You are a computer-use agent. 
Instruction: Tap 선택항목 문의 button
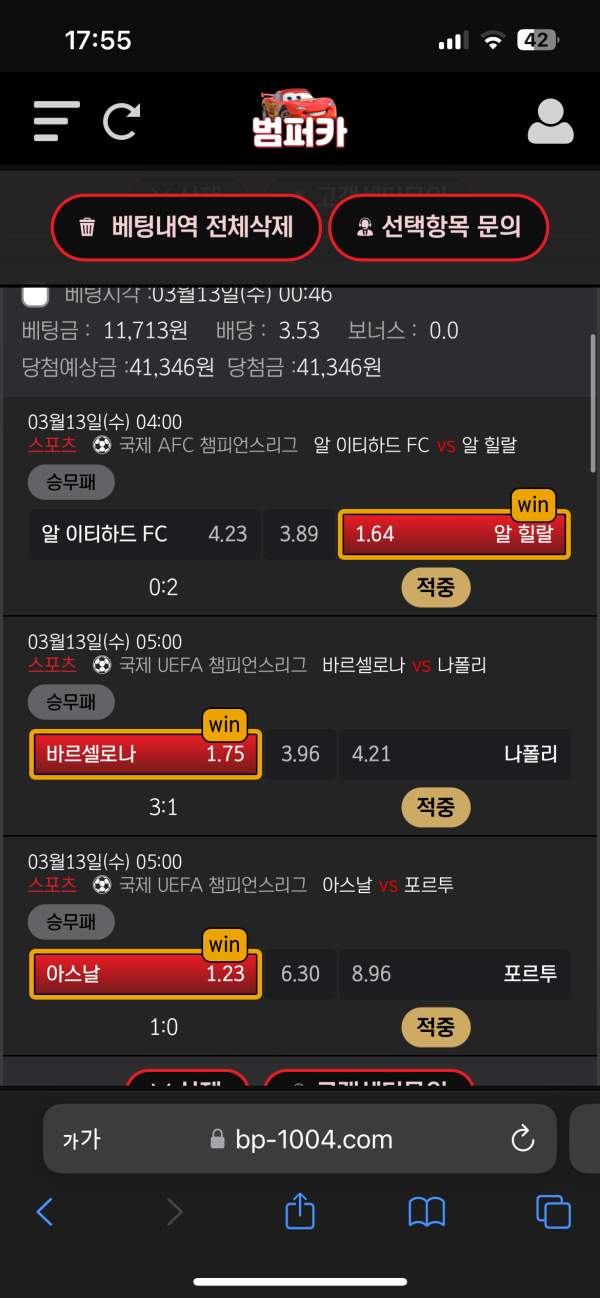pyautogui.click(x=439, y=227)
